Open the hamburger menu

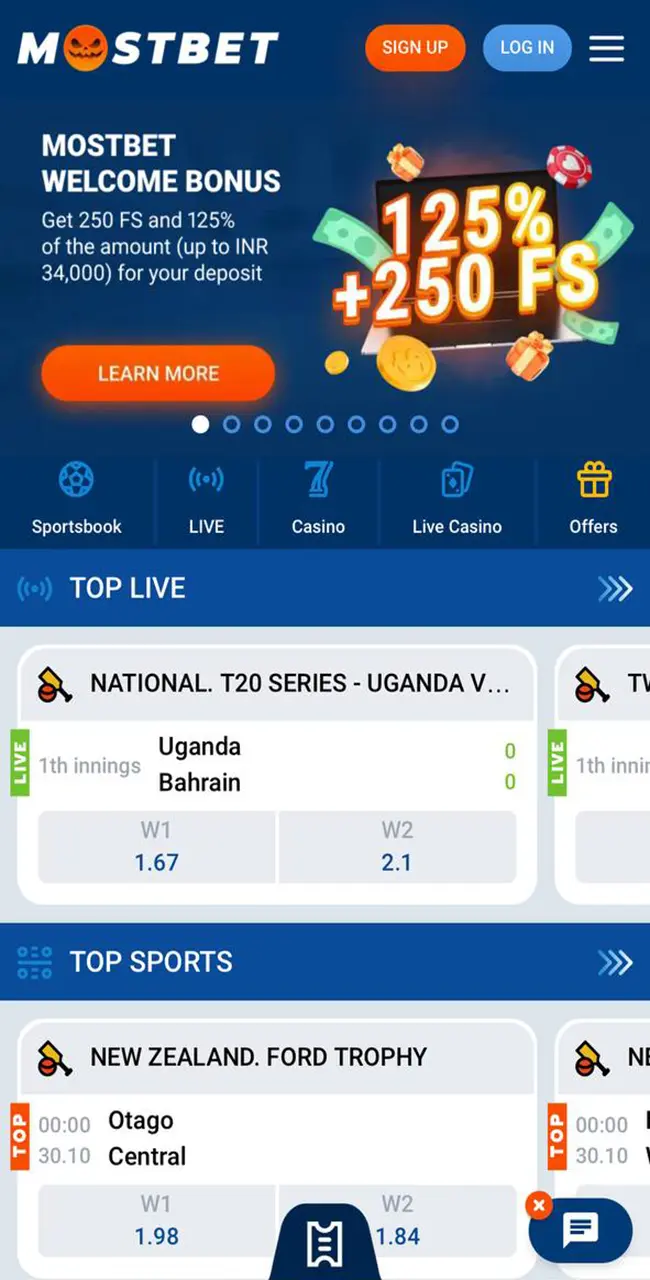point(606,48)
